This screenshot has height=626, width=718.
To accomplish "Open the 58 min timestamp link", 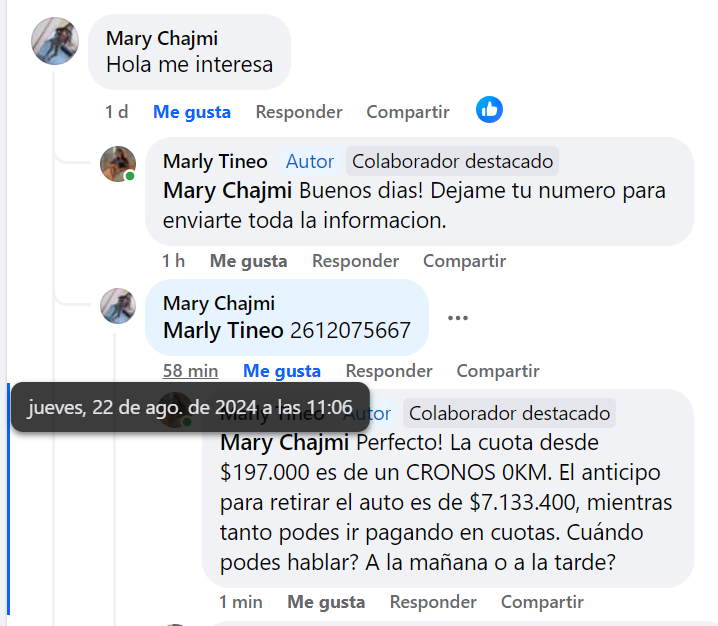I will pos(190,371).
